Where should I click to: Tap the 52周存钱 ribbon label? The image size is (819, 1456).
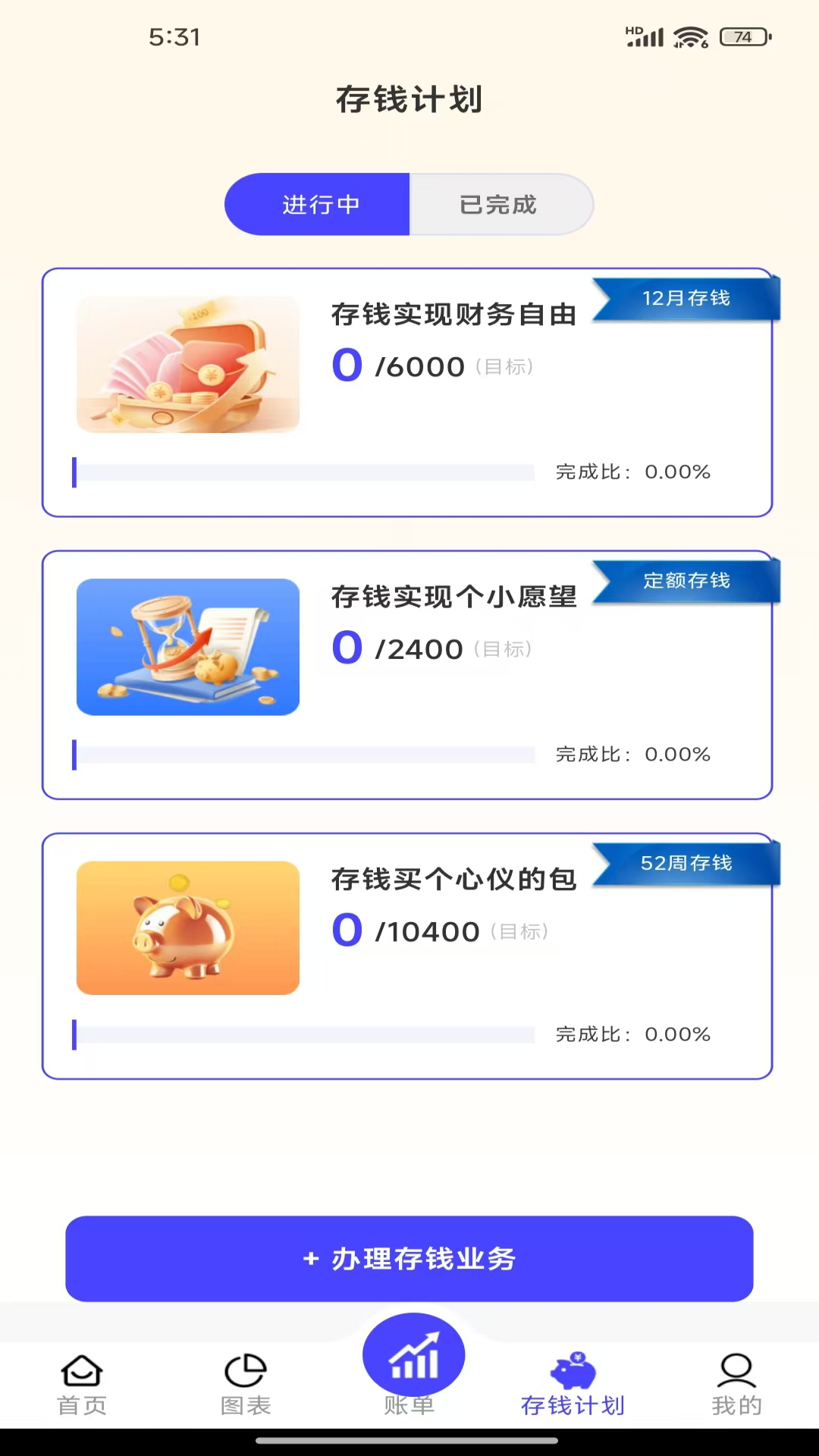click(686, 863)
